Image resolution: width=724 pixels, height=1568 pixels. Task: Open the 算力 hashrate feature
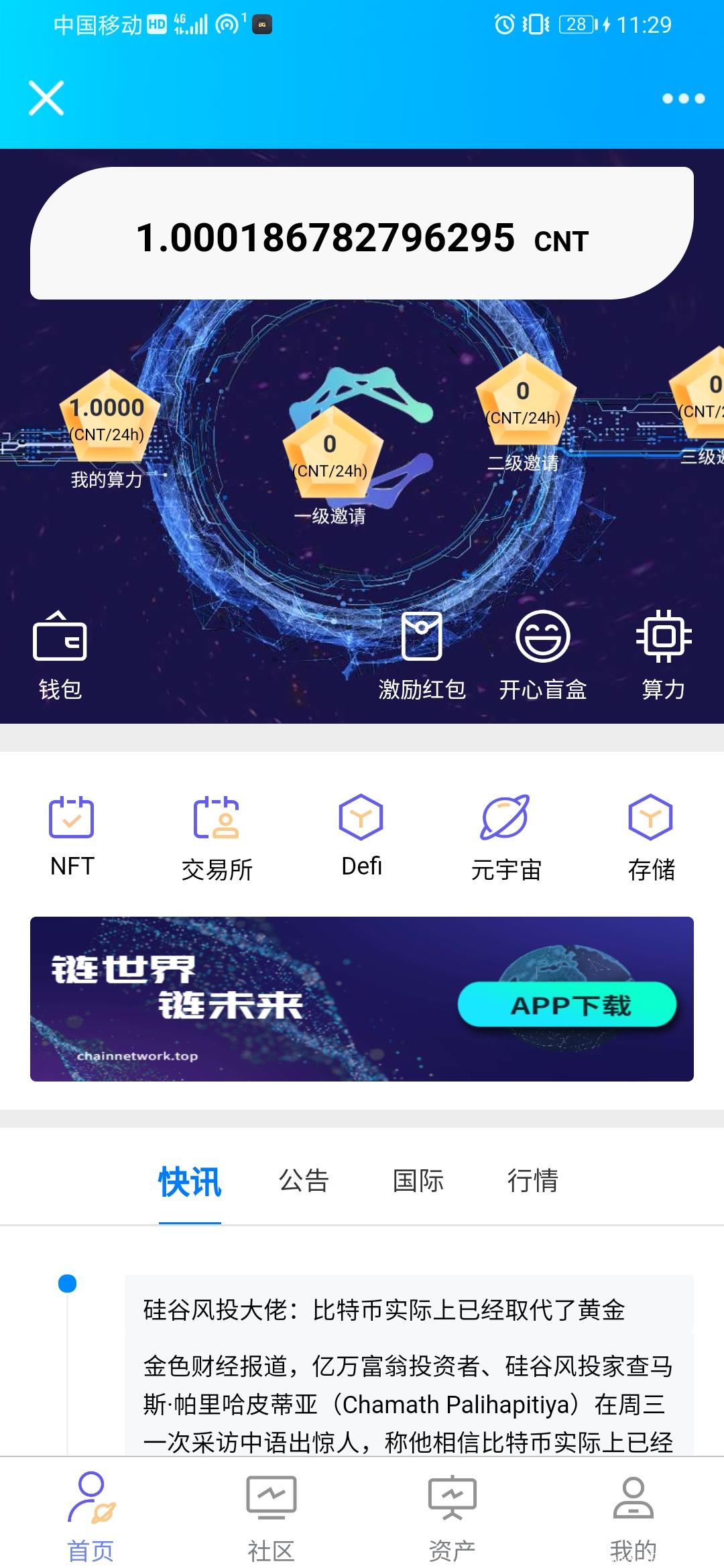pyautogui.click(x=664, y=653)
